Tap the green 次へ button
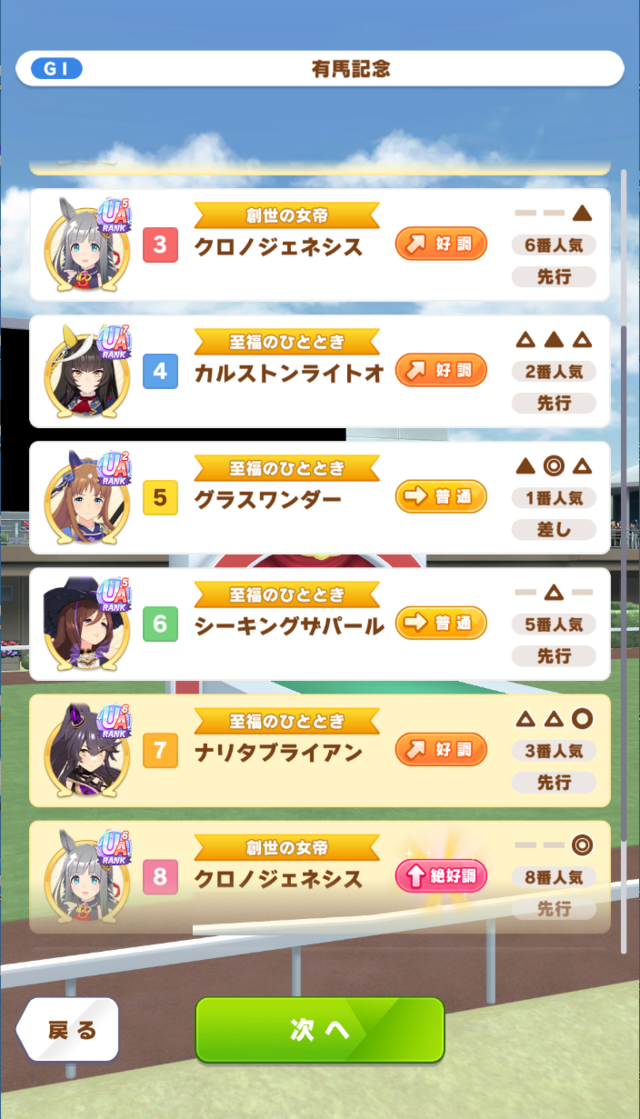This screenshot has width=640, height=1119. 319,1029
